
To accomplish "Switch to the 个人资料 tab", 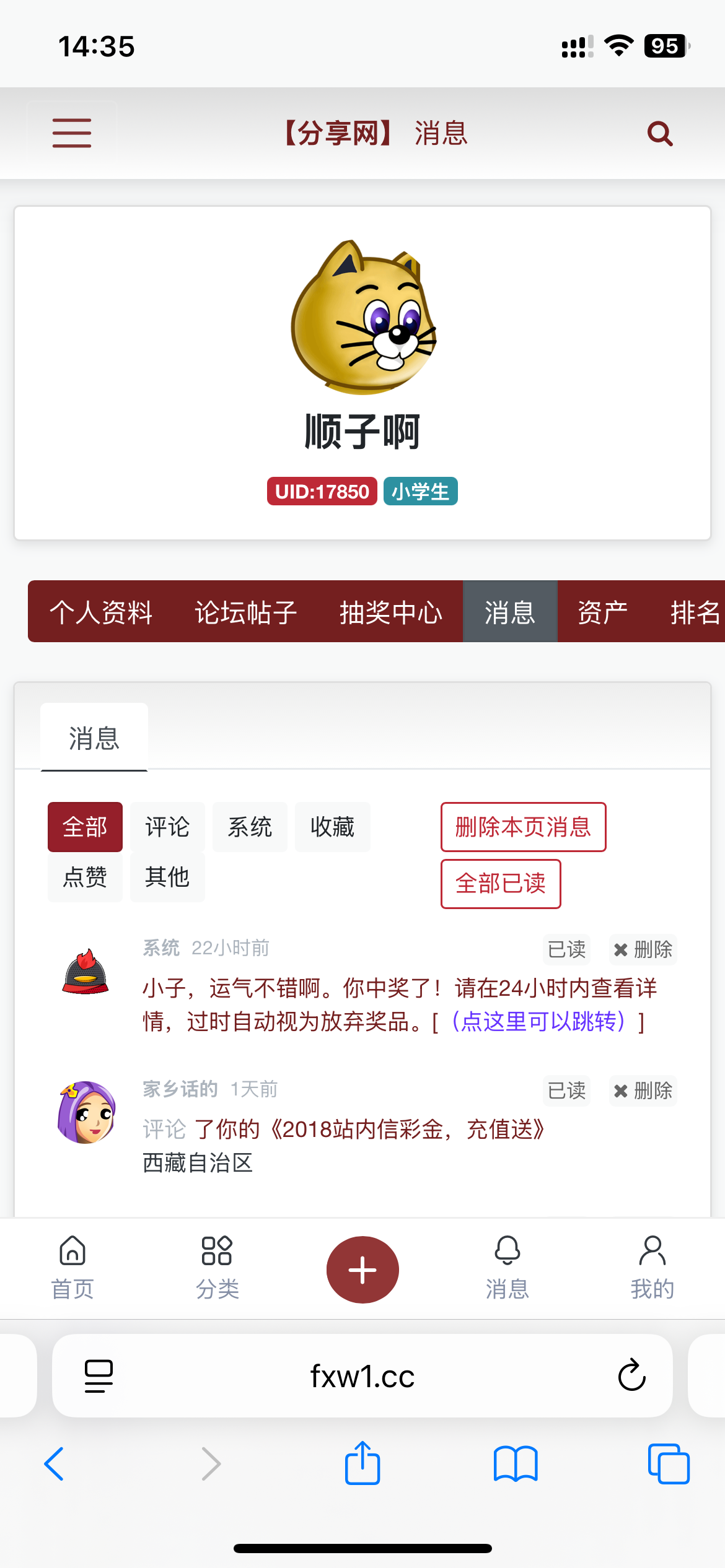I will coord(101,612).
